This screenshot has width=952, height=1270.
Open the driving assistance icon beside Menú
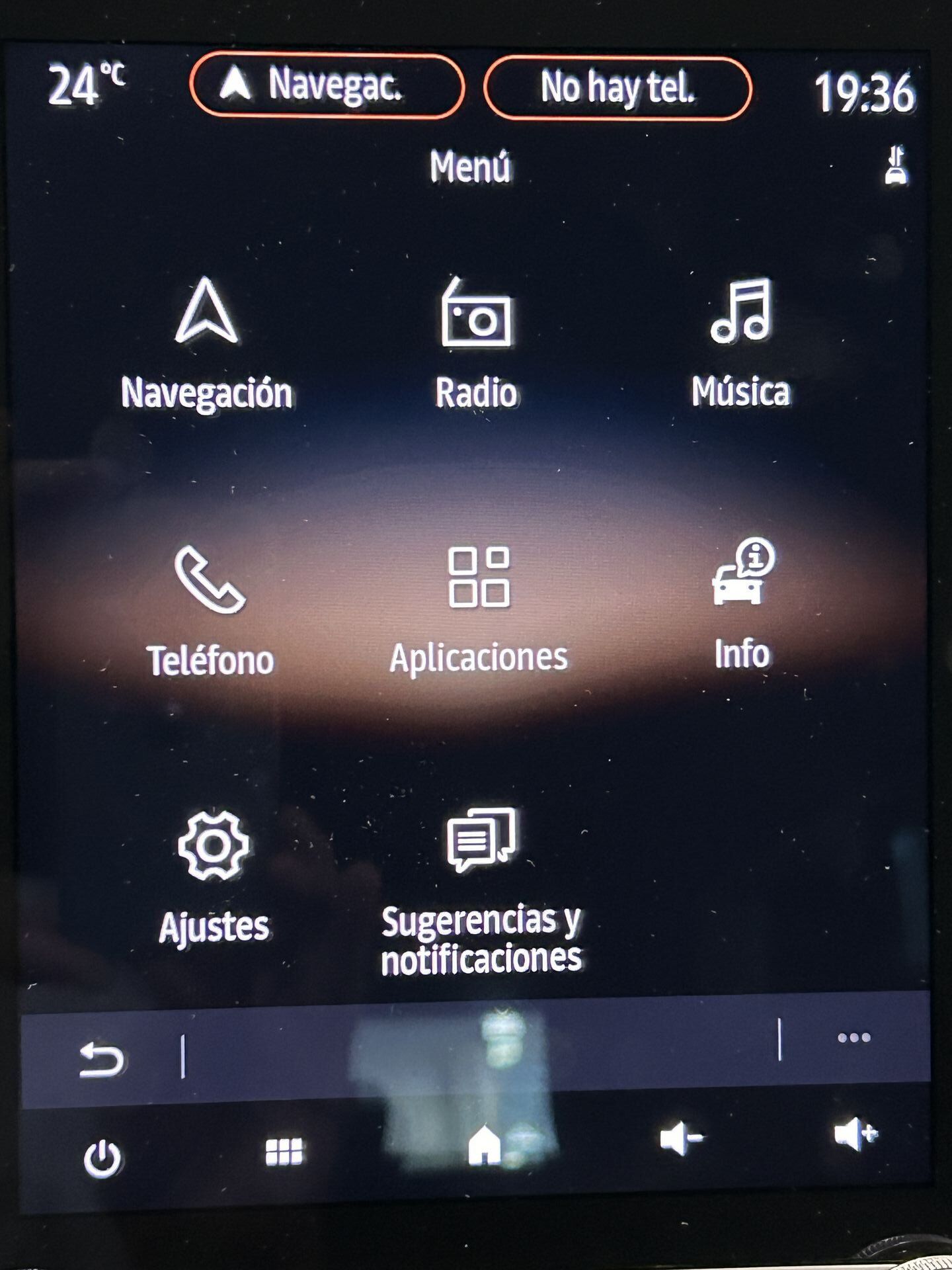[896, 165]
